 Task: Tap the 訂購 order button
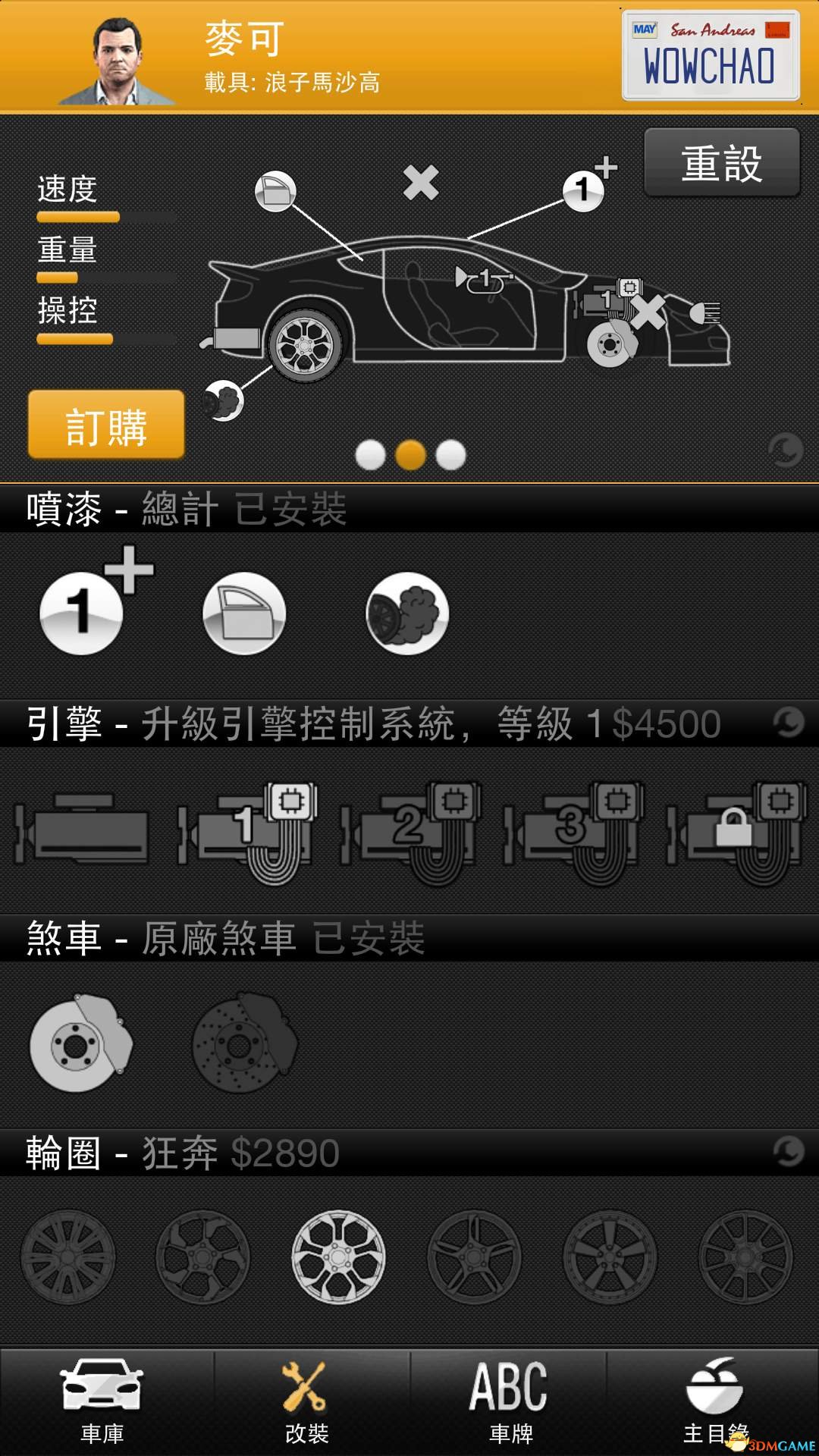(106, 425)
